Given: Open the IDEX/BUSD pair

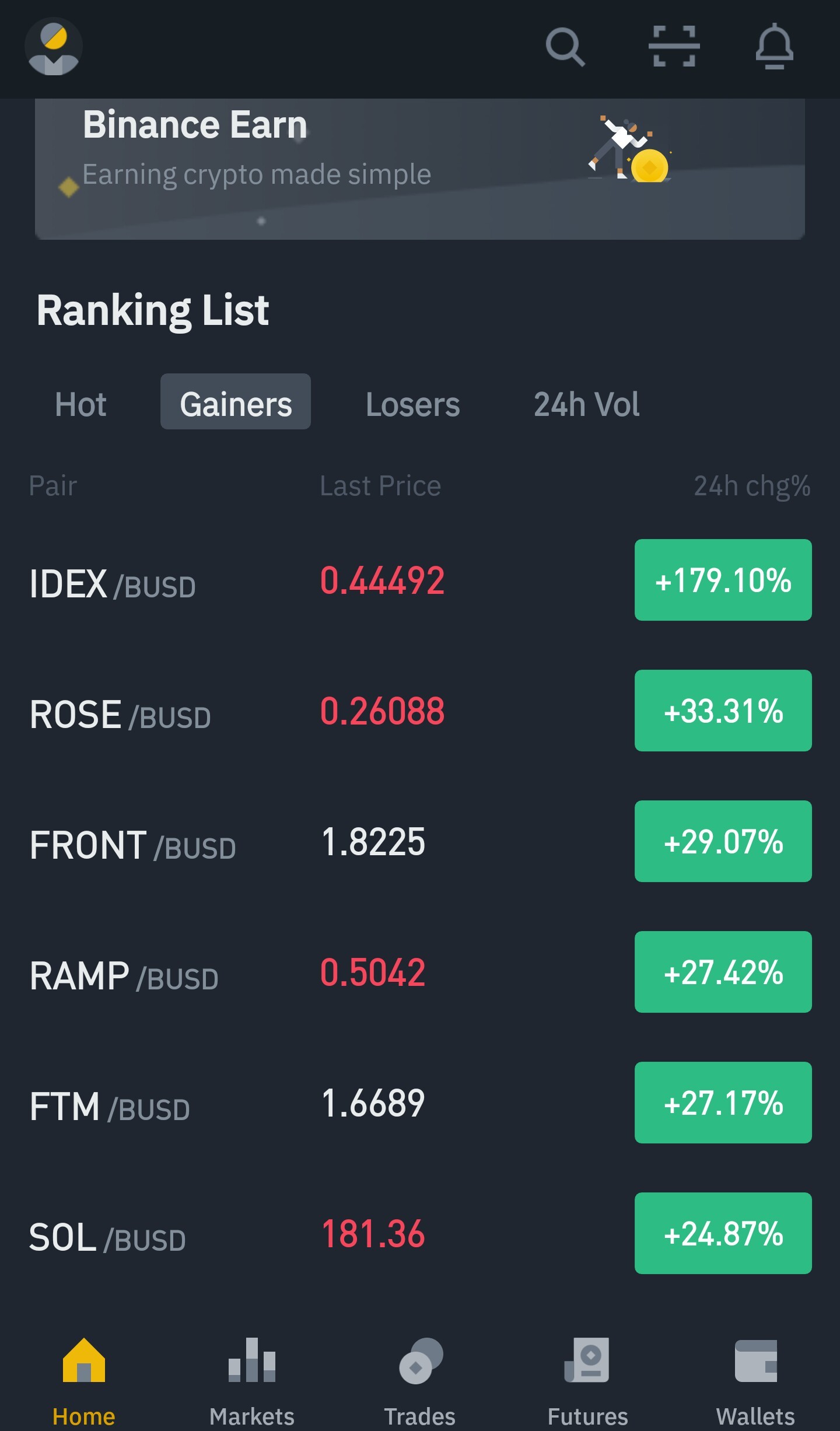Looking at the screenshot, I should pos(420,580).
